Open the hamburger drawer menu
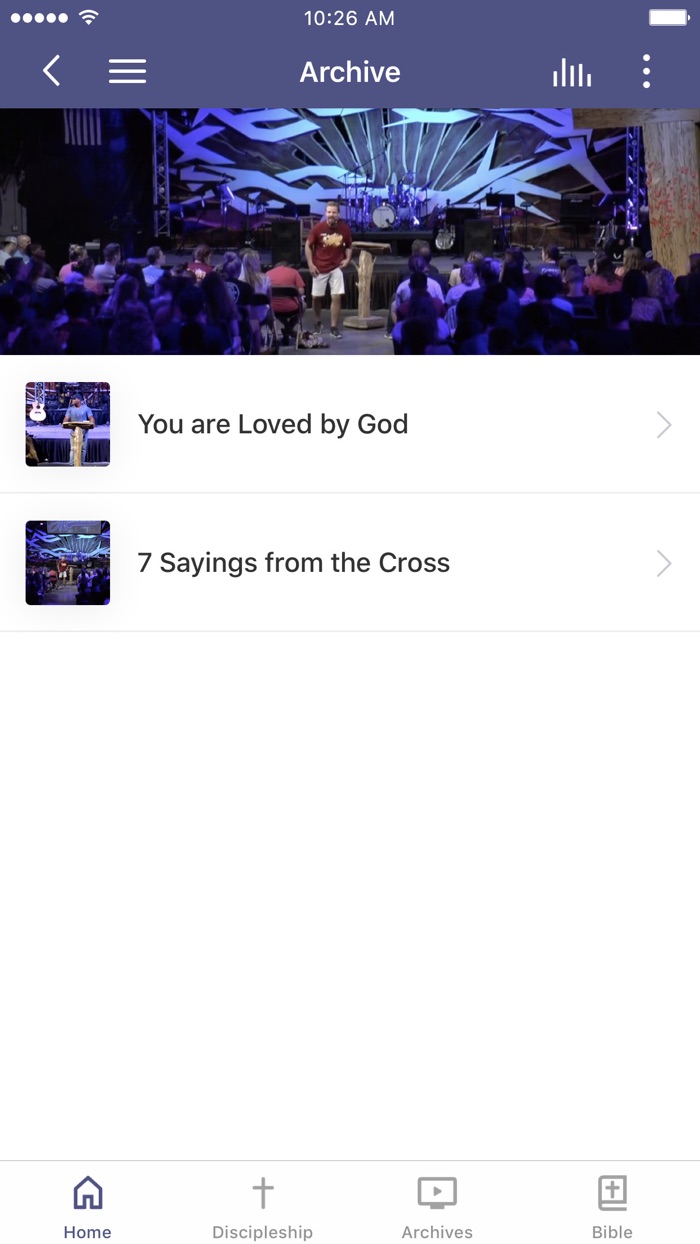This screenshot has height=1244, width=700. (127, 71)
